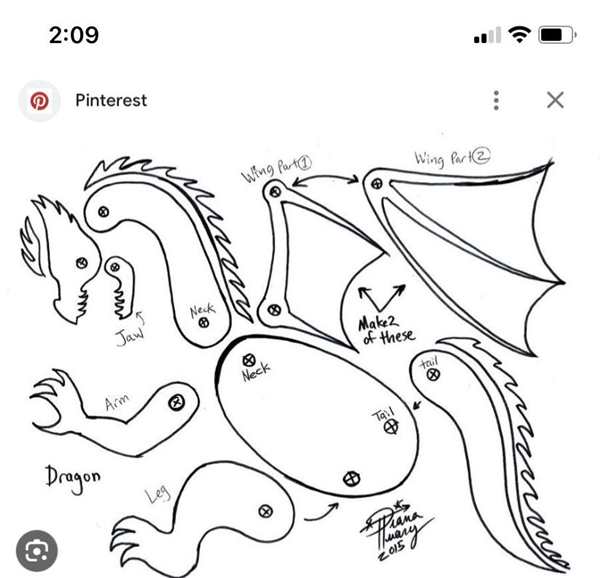Visit the Pinterest source page
The image size is (600, 578).
click(x=110, y=100)
